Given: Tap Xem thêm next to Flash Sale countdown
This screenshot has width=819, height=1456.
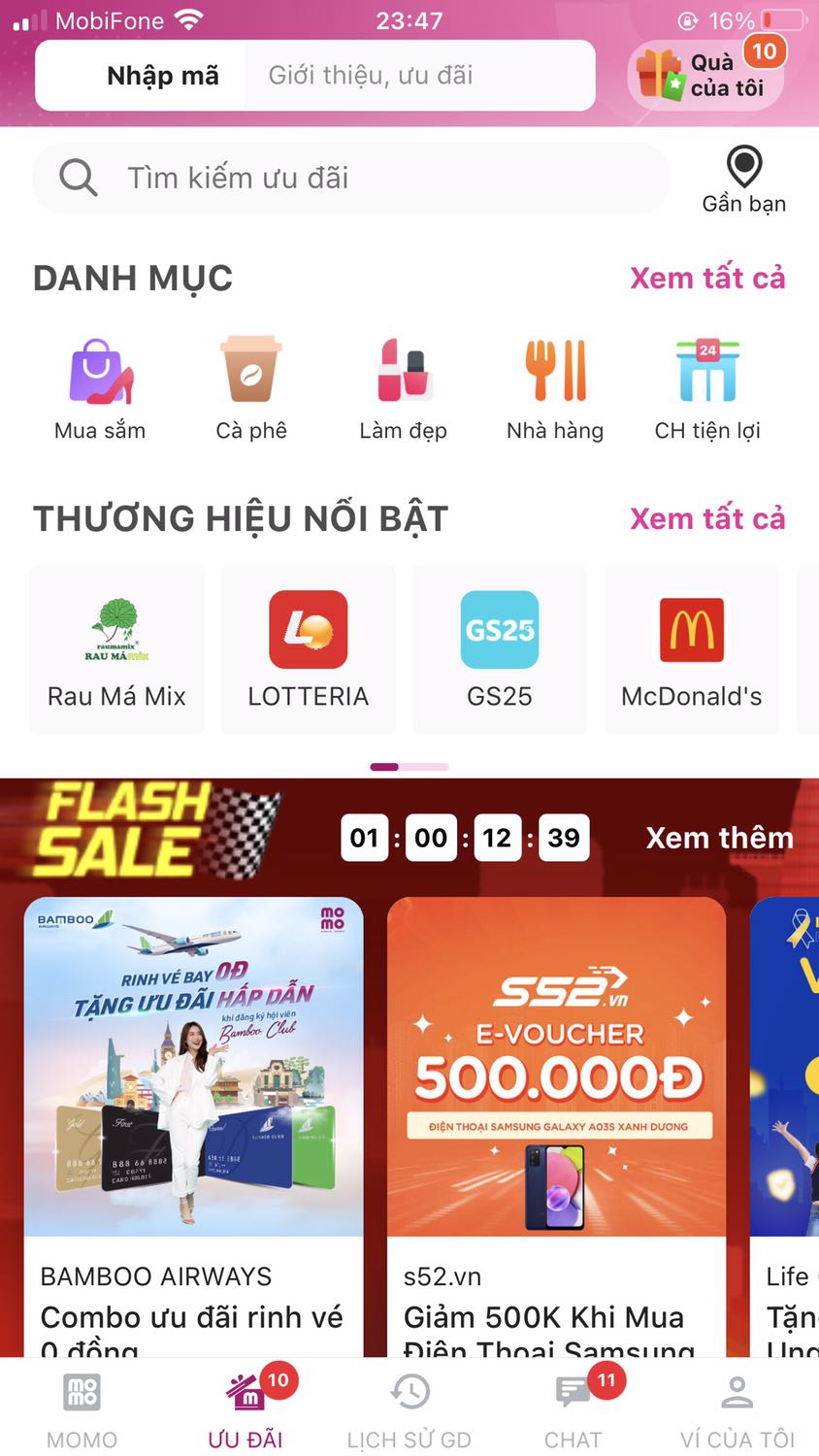Looking at the screenshot, I should point(719,837).
